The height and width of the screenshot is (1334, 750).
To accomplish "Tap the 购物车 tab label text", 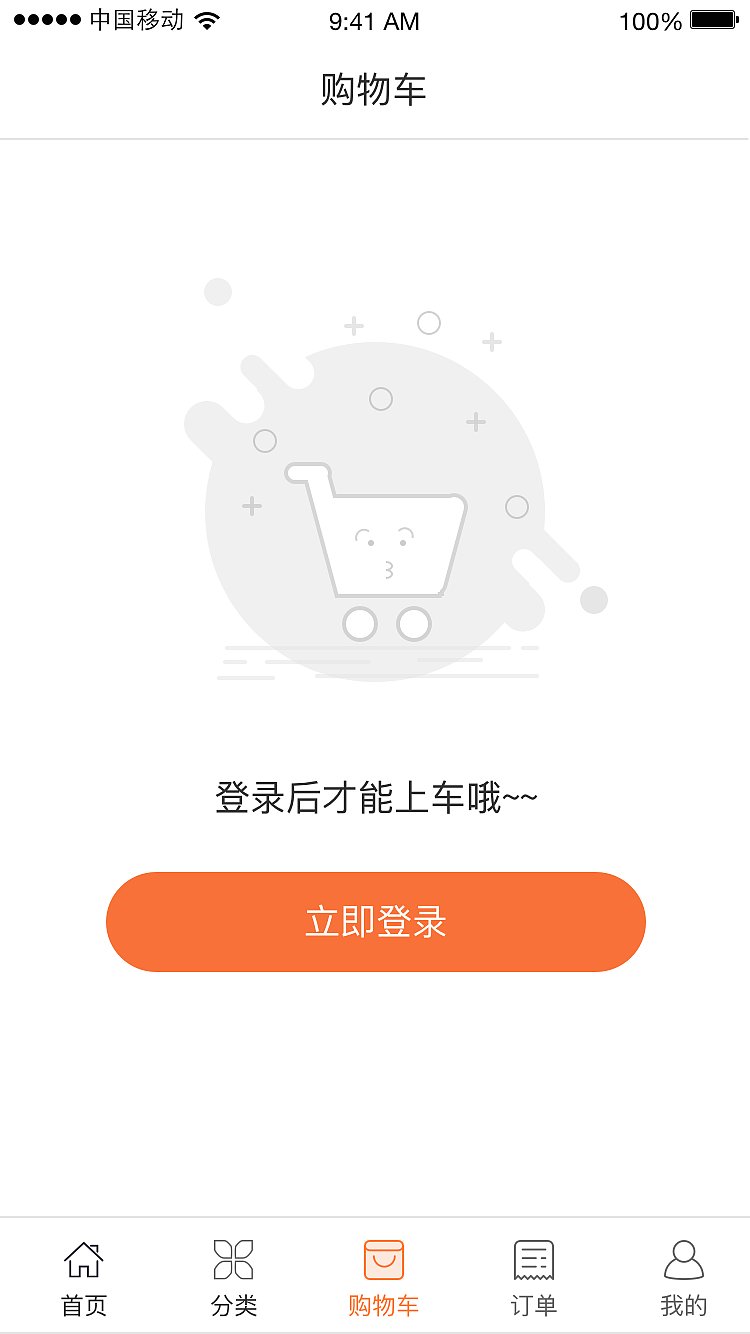I will tap(382, 1305).
